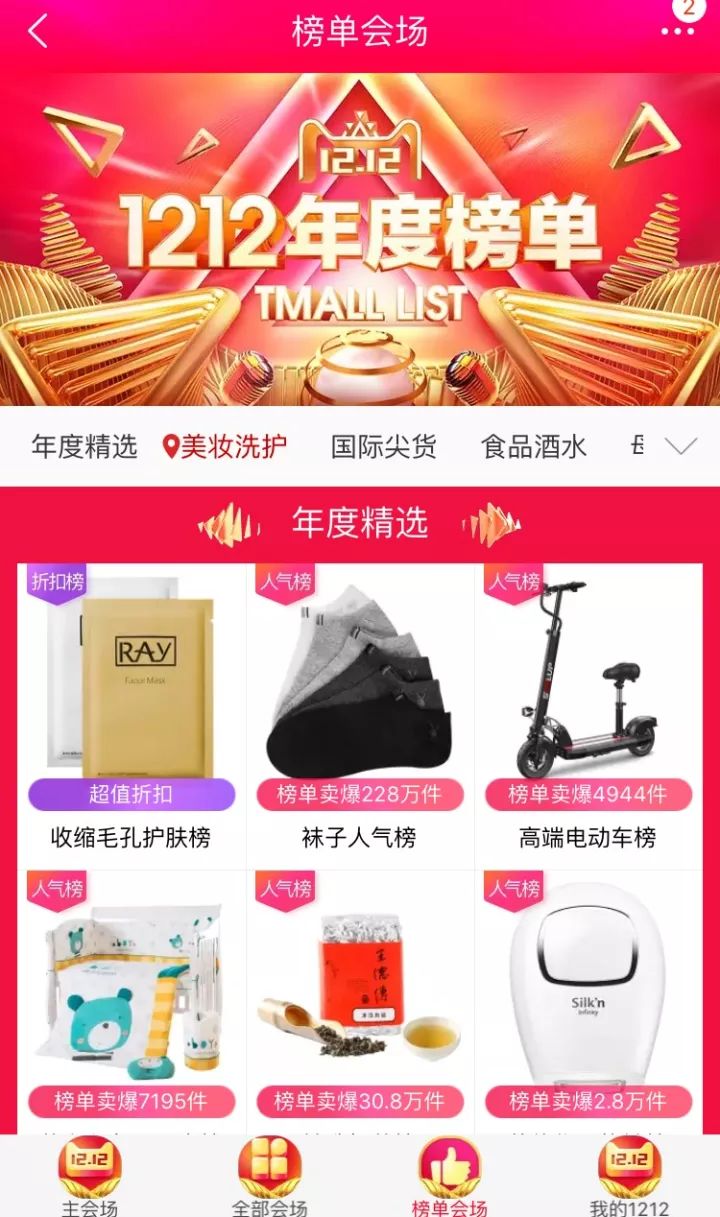Open the 食品酒水 category tab
The height and width of the screenshot is (1217, 720).
coord(534,446)
